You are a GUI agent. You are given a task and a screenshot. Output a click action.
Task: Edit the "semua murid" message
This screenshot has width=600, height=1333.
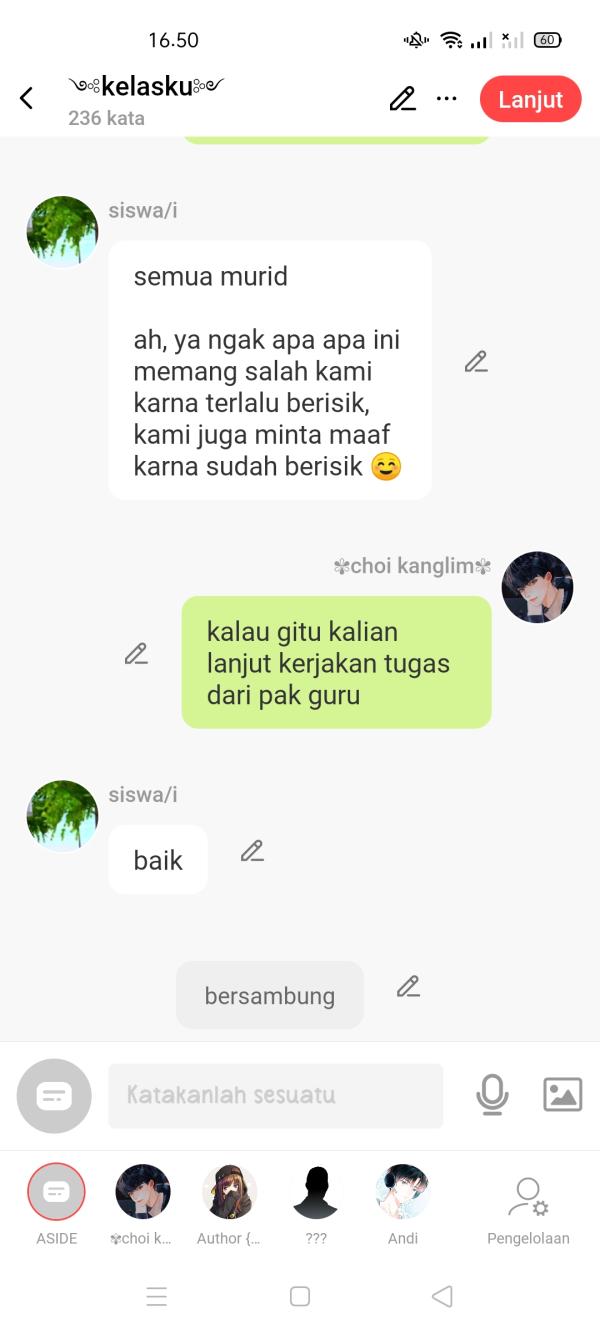pos(476,362)
